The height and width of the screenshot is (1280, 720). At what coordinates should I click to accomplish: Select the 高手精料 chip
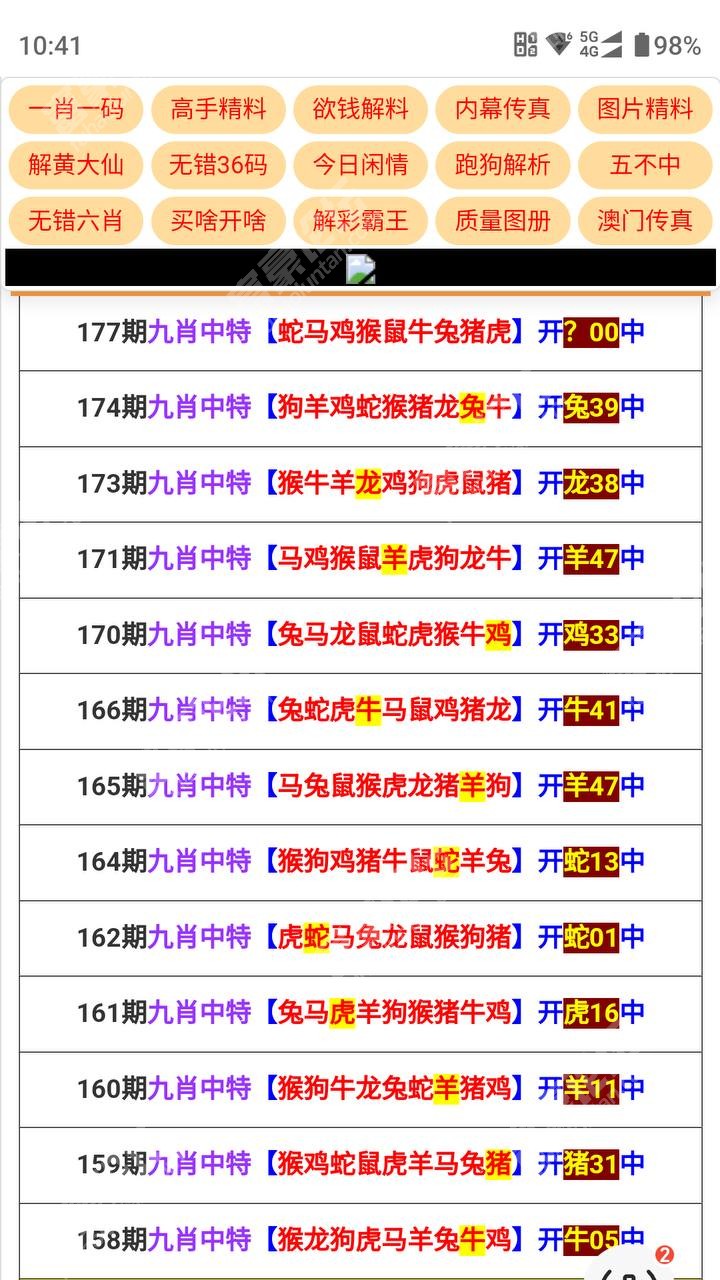pyautogui.click(x=218, y=109)
